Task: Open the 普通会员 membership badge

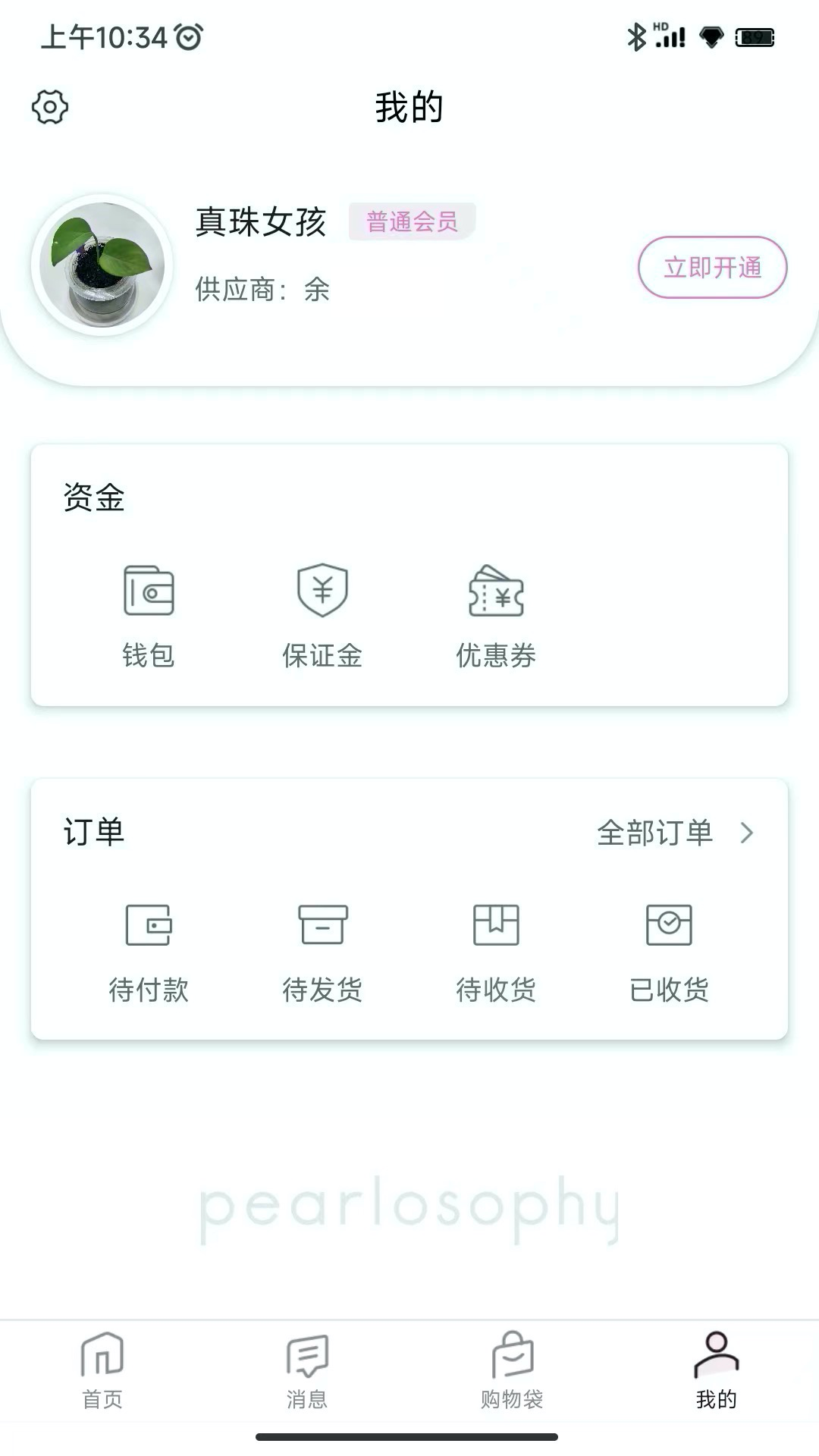Action: [412, 220]
